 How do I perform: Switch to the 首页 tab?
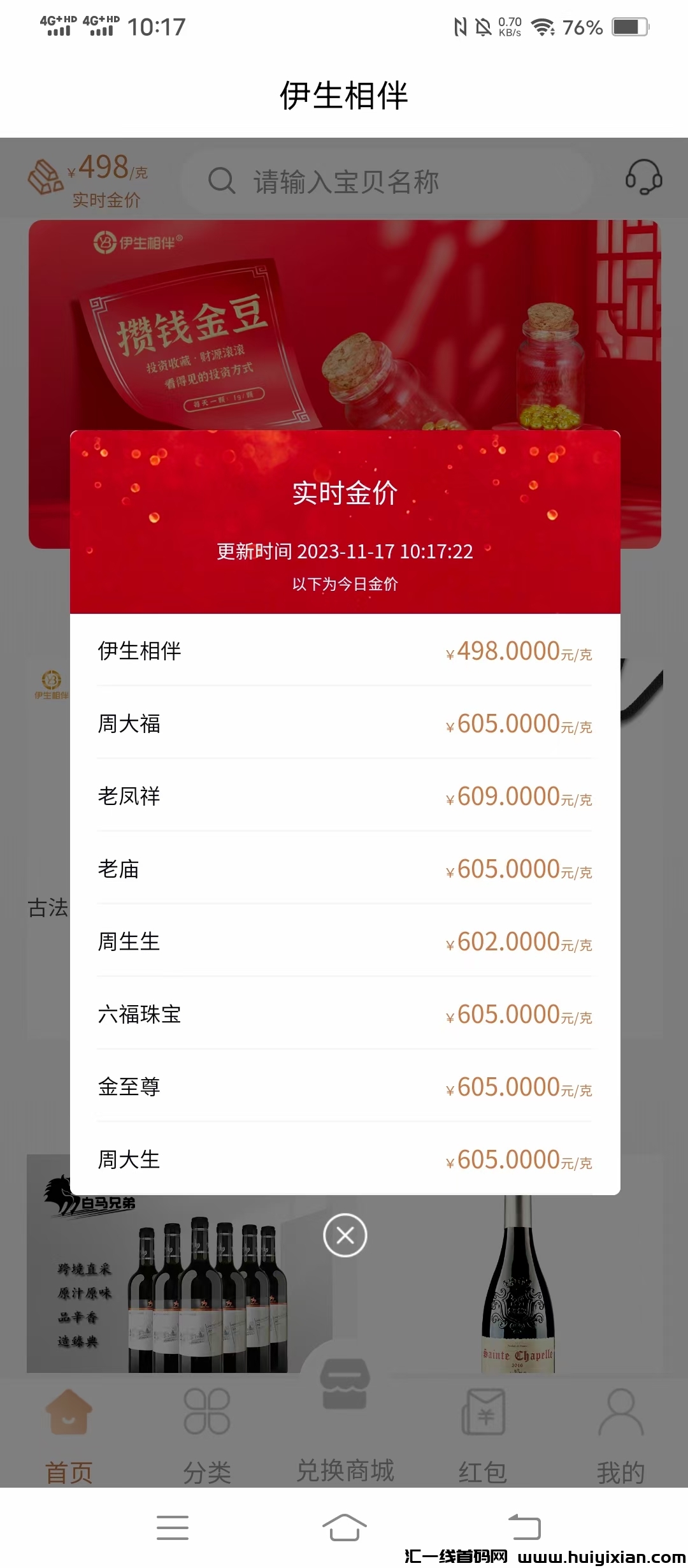click(x=69, y=1434)
